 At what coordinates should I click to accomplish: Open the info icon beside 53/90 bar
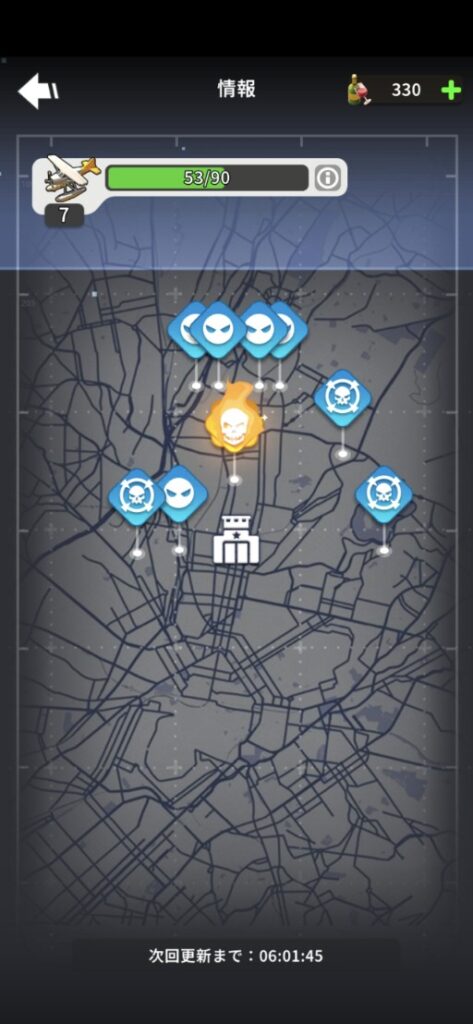coord(327,178)
